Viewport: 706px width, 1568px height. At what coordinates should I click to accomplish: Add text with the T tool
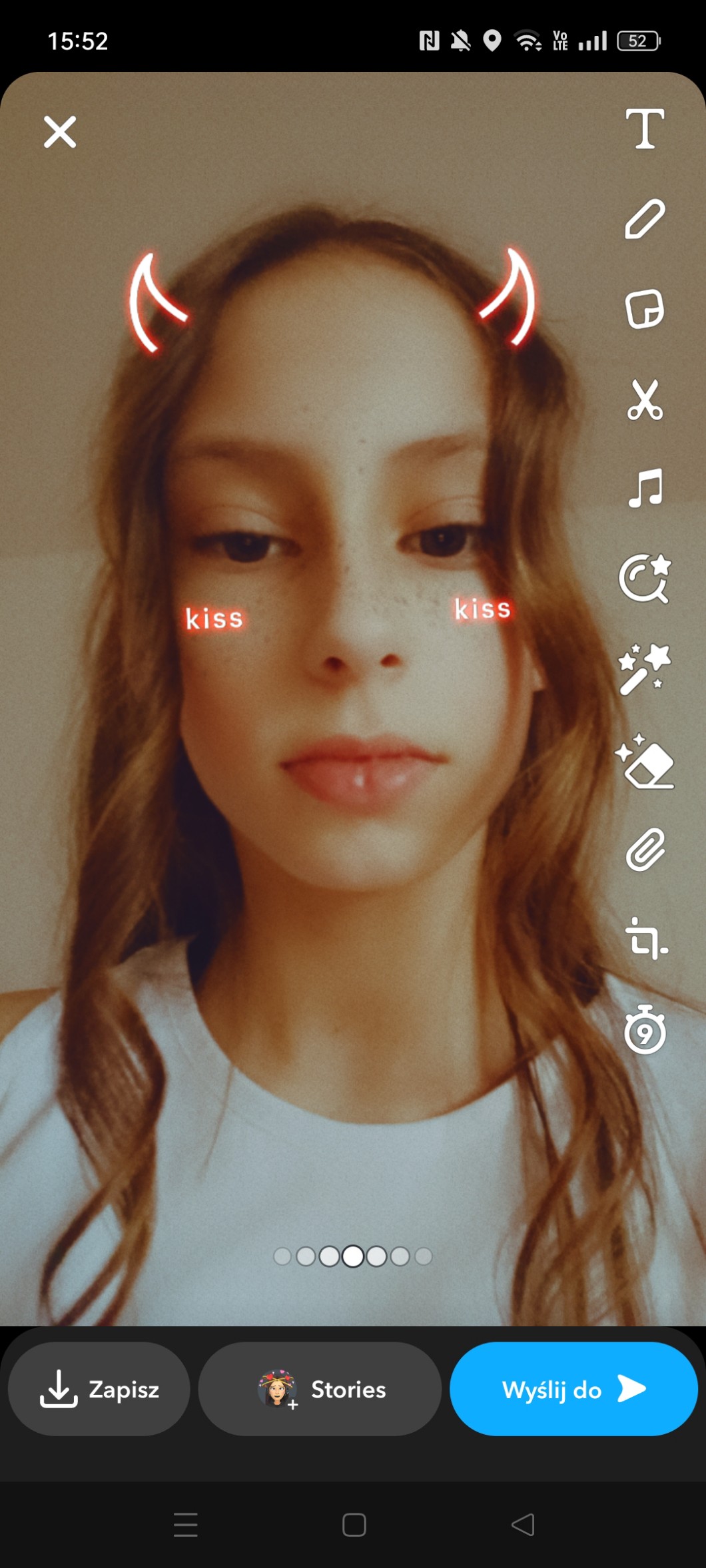pyautogui.click(x=645, y=129)
